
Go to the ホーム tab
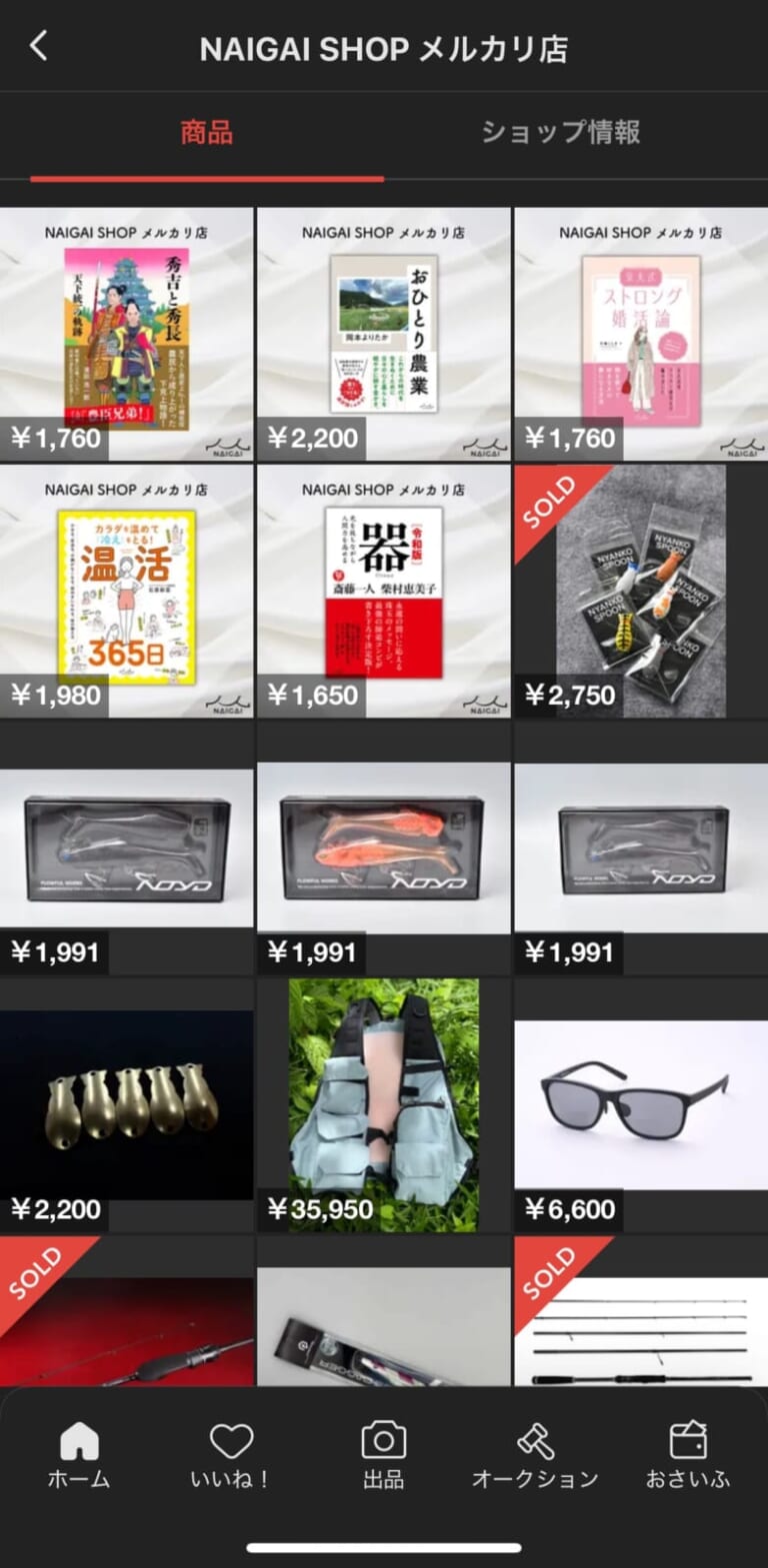coord(79,1454)
